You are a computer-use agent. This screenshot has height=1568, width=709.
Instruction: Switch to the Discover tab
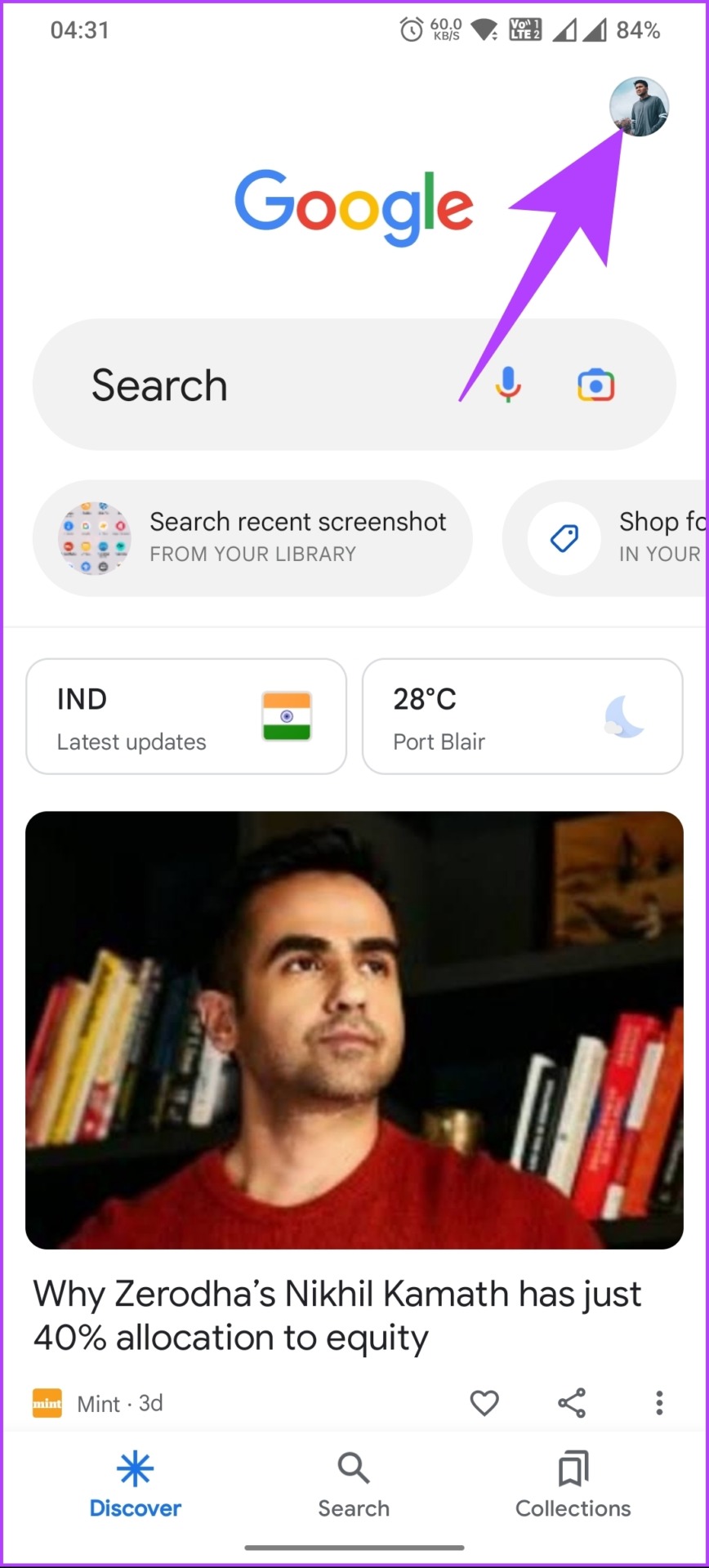point(136,1486)
